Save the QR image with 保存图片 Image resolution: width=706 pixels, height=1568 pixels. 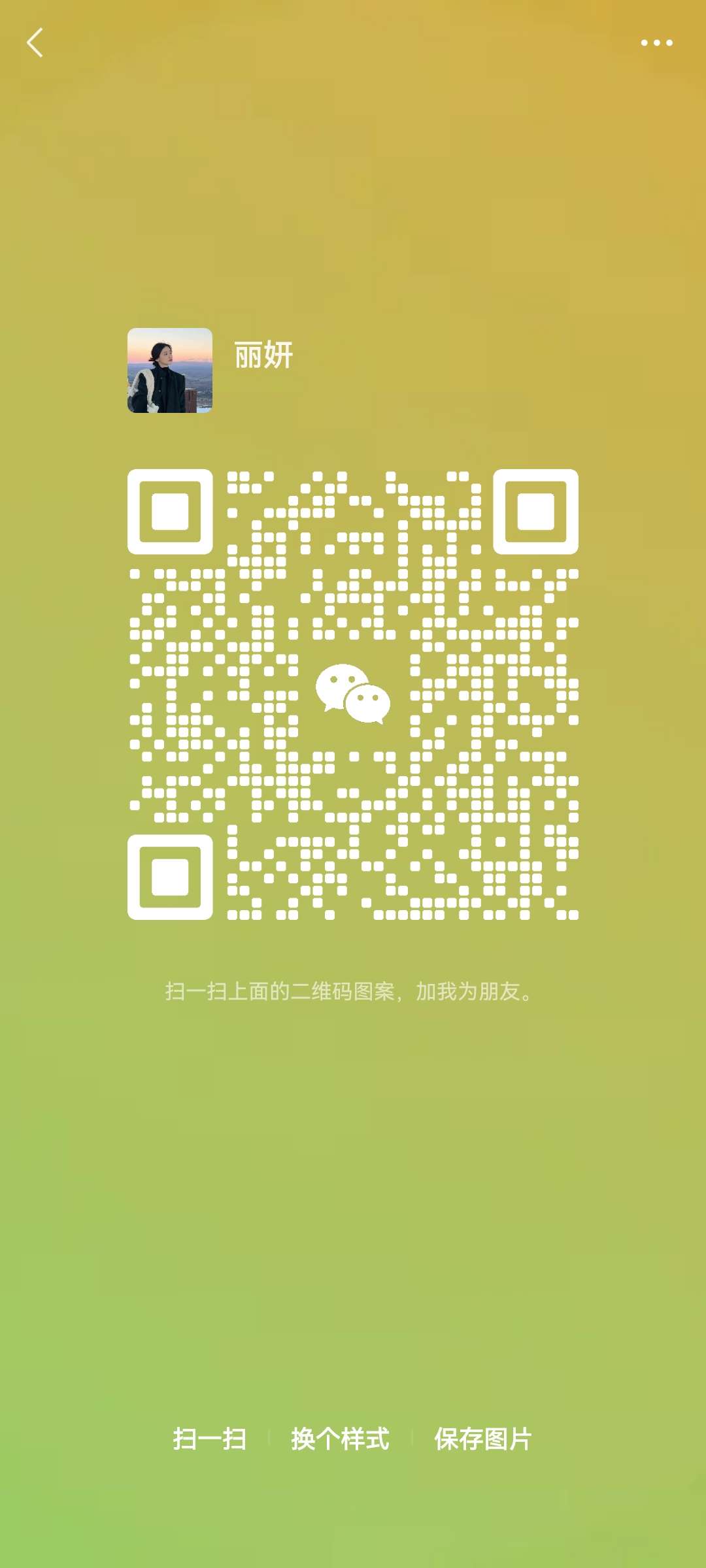[x=483, y=1439]
